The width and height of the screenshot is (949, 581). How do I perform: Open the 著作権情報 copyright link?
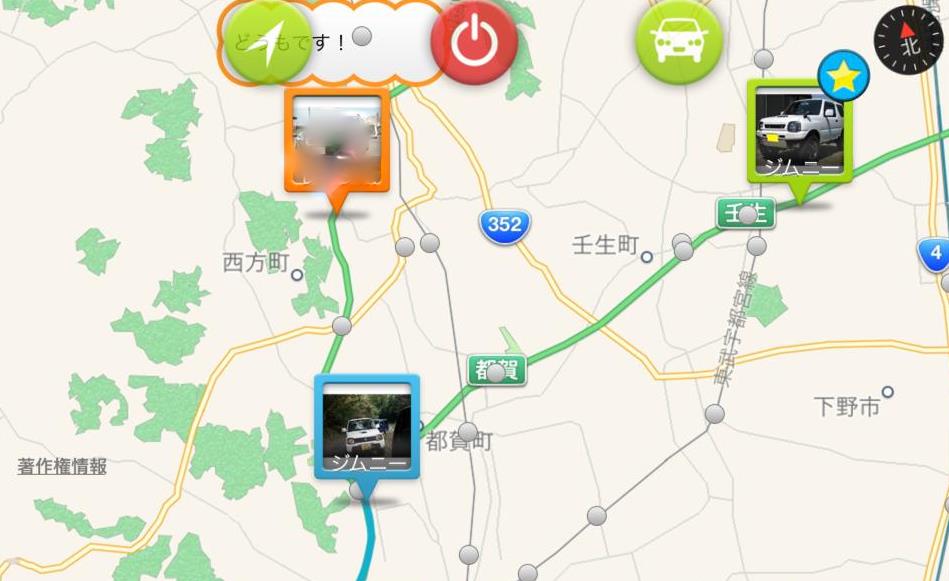pyautogui.click(x=62, y=467)
